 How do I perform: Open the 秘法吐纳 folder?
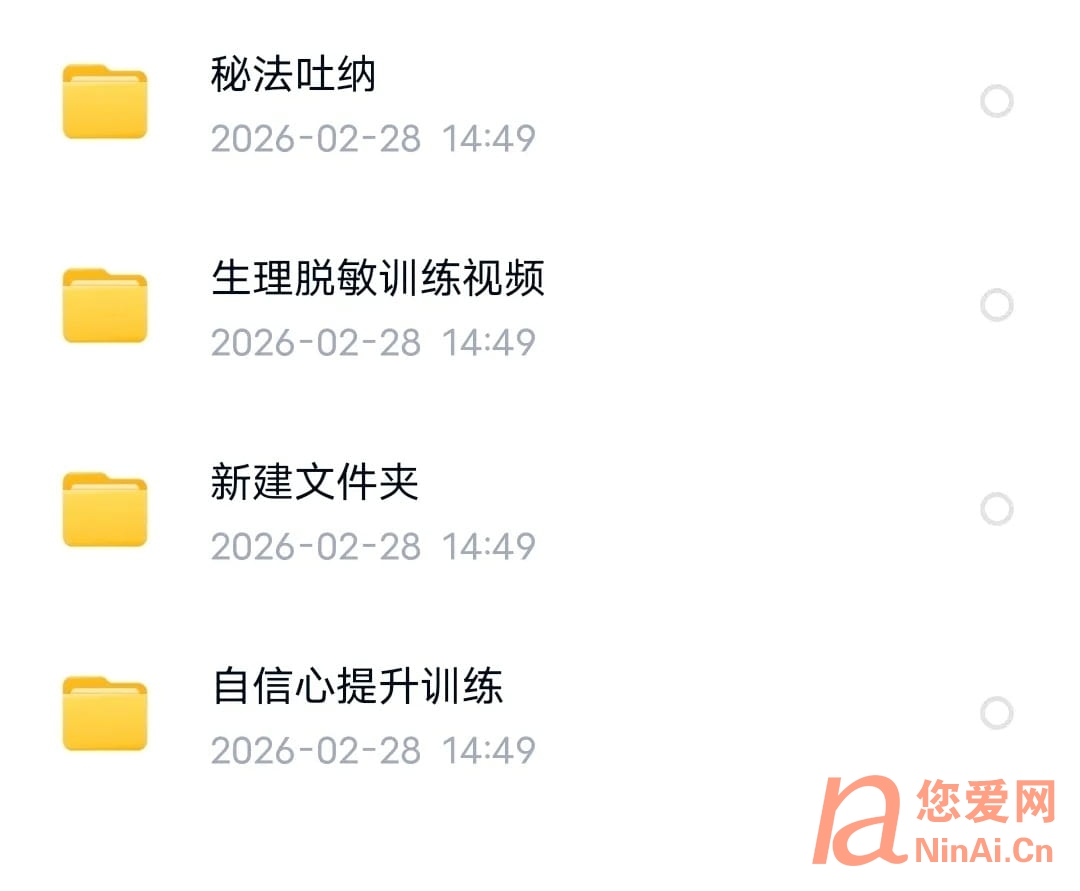point(293,76)
